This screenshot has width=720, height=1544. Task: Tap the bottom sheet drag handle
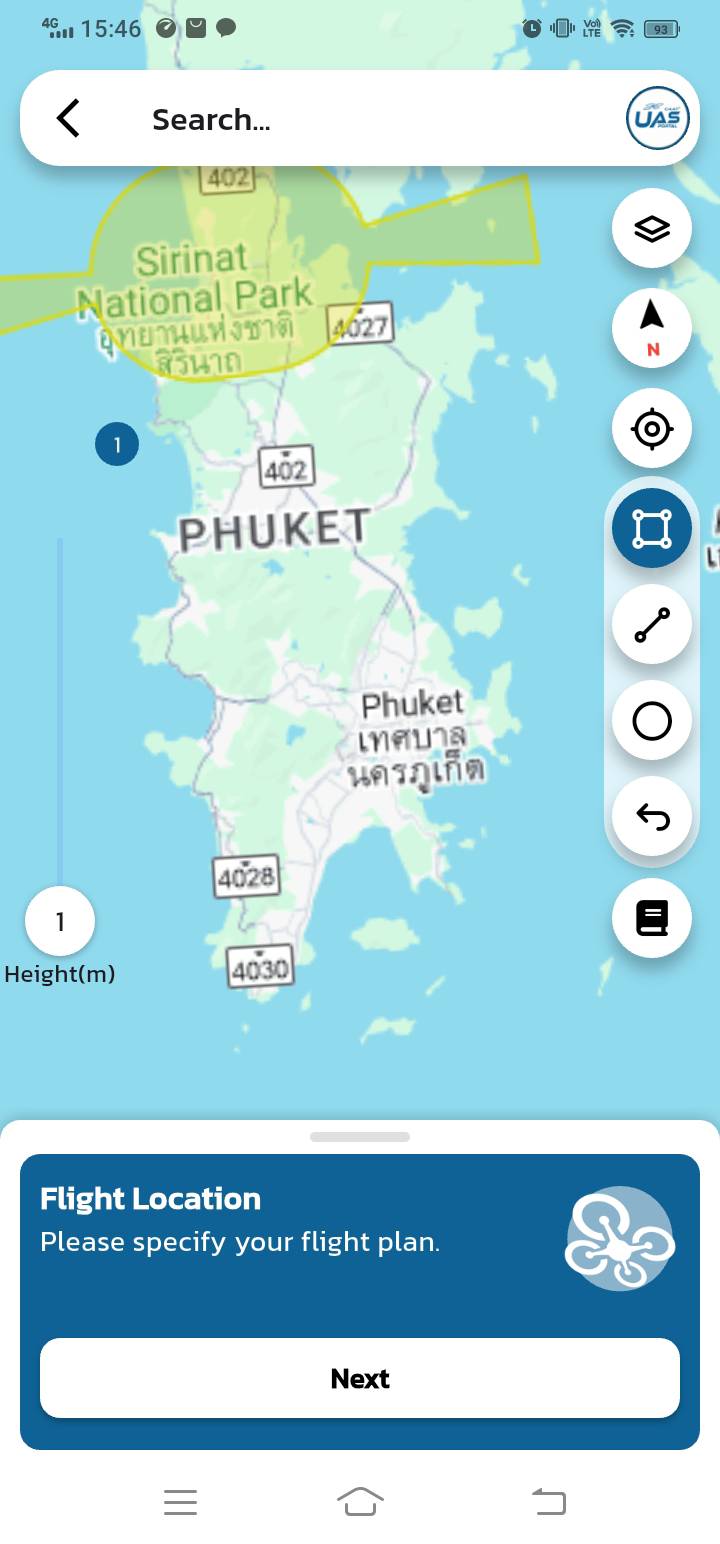(x=360, y=1137)
